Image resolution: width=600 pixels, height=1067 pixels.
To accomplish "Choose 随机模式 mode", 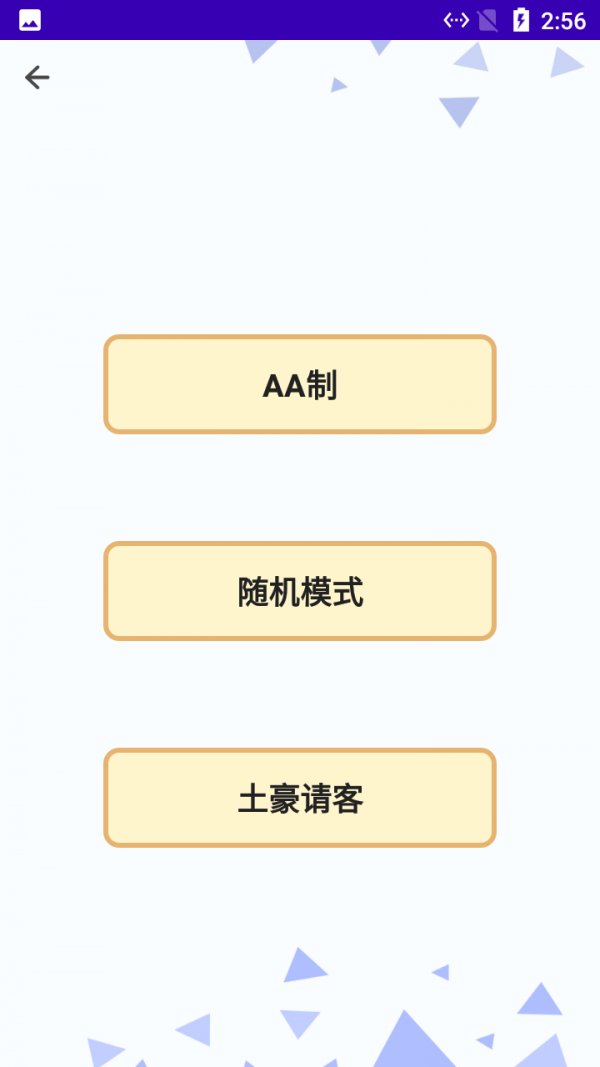I will [x=300, y=592].
